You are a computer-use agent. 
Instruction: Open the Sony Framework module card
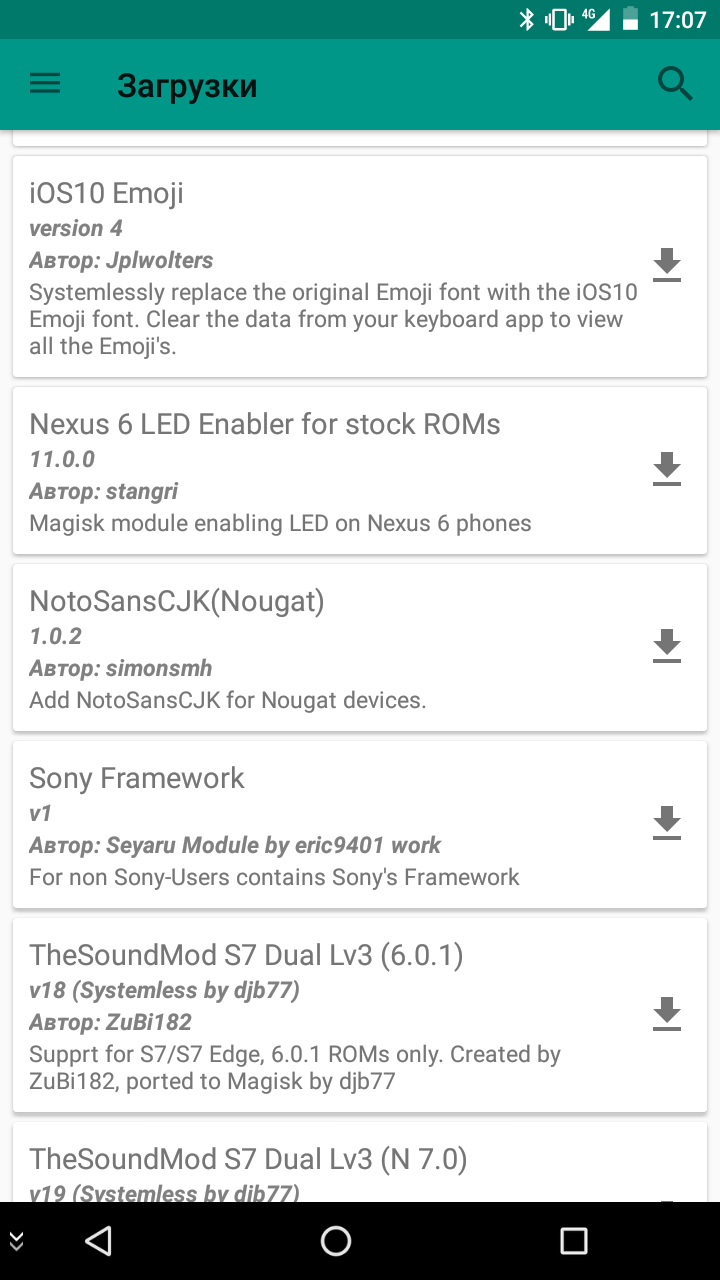(x=360, y=824)
